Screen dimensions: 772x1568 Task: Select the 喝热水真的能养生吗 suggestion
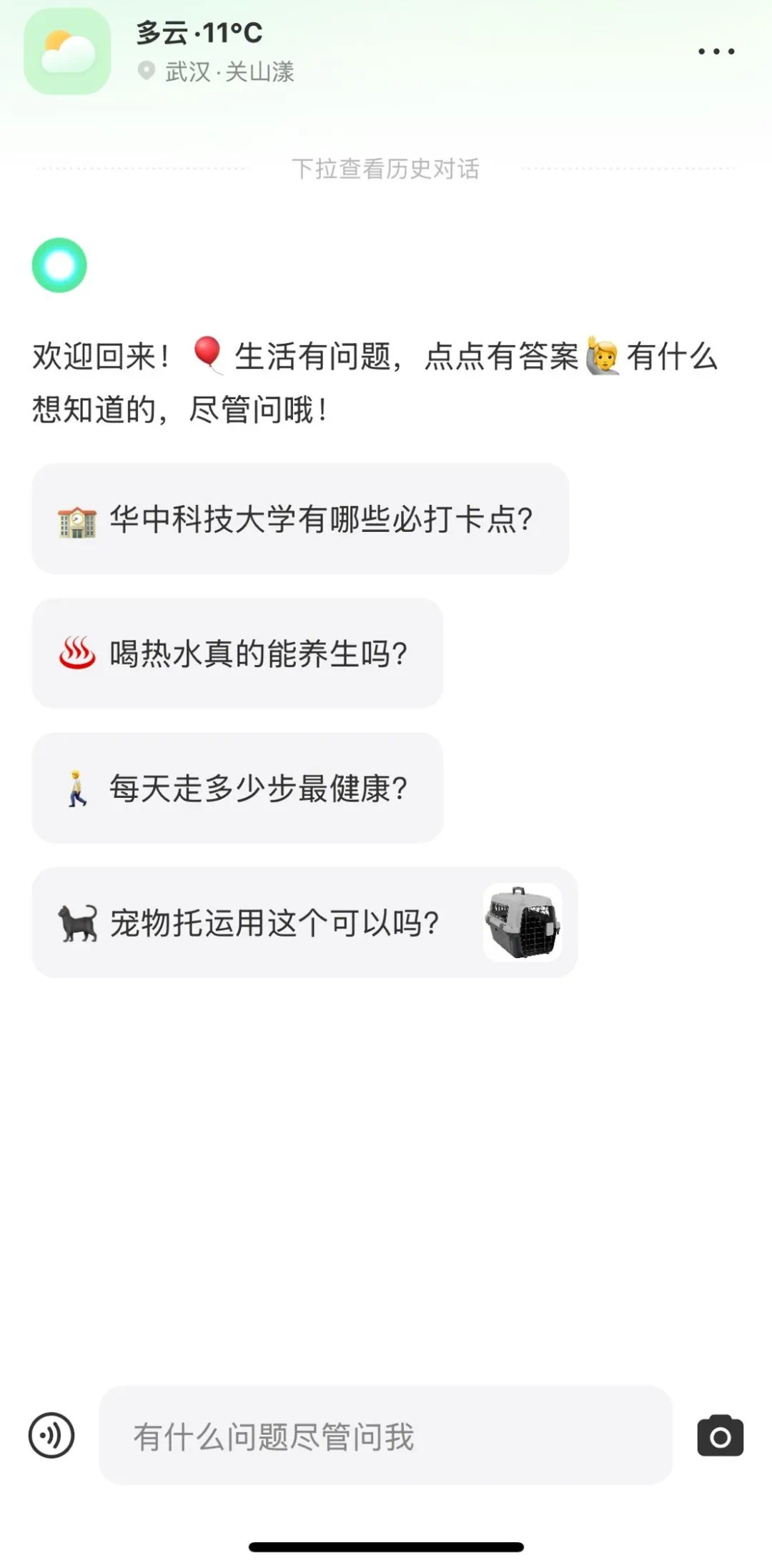click(x=237, y=654)
